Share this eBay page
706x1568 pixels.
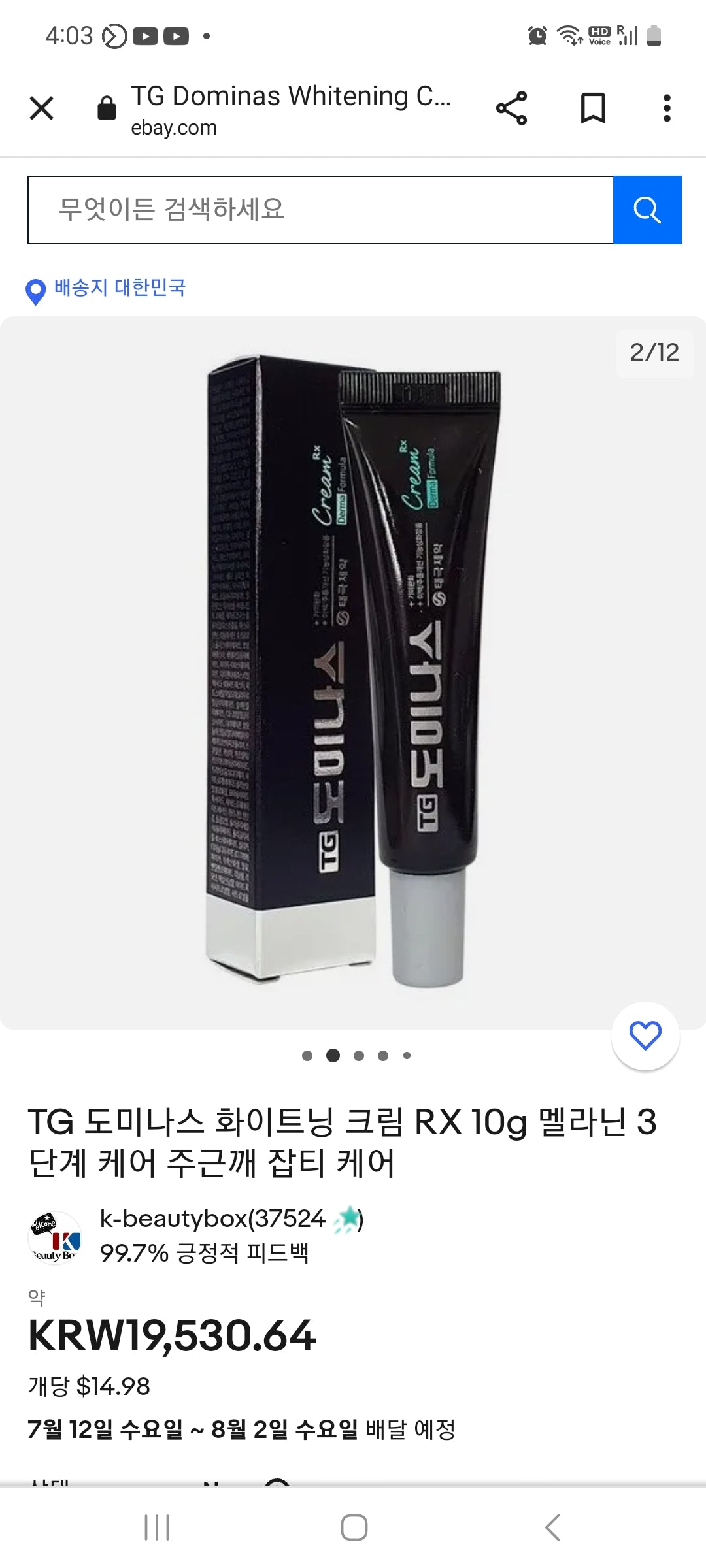(x=511, y=108)
